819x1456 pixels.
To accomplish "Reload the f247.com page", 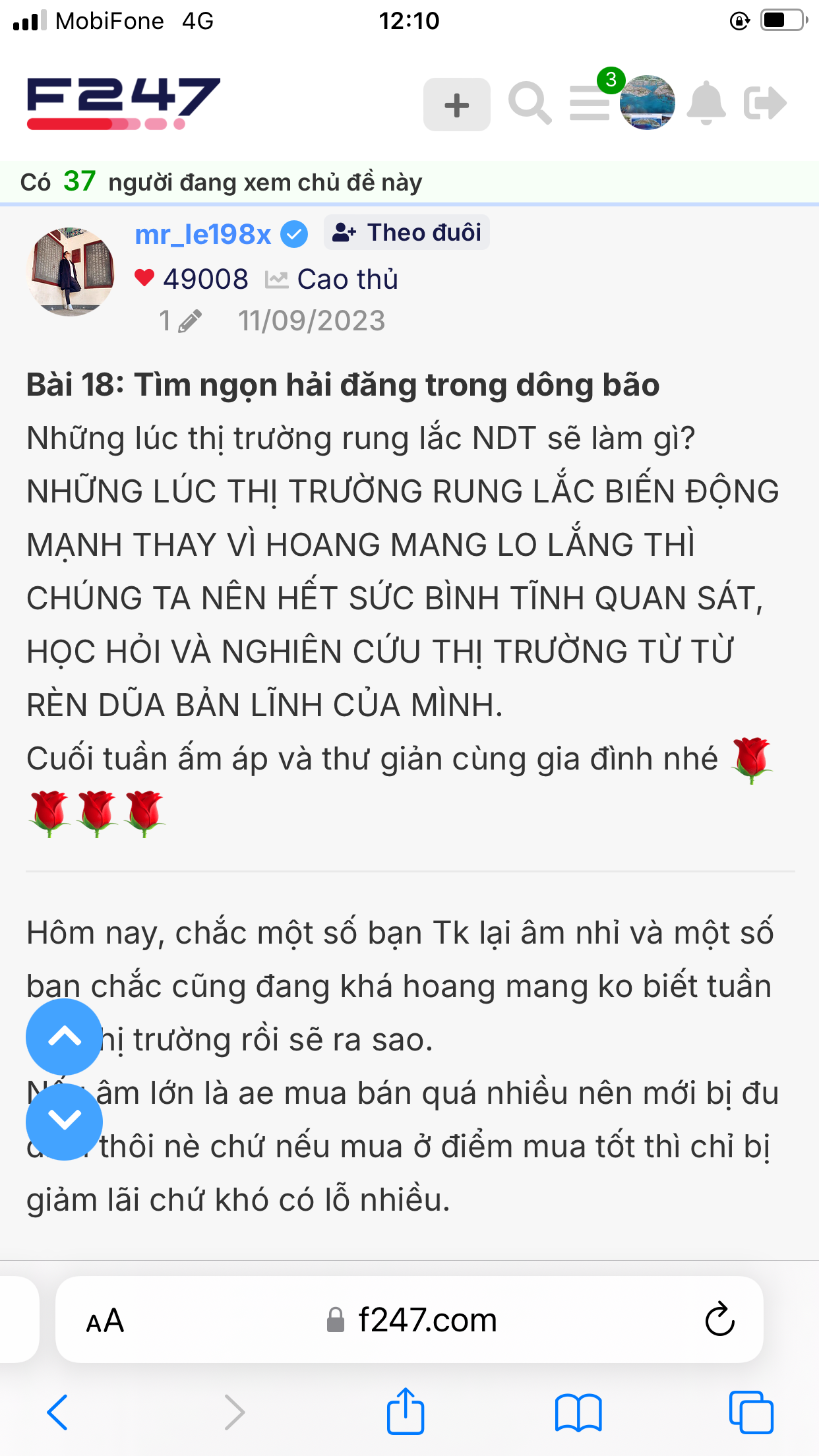I will pyautogui.click(x=719, y=1319).
